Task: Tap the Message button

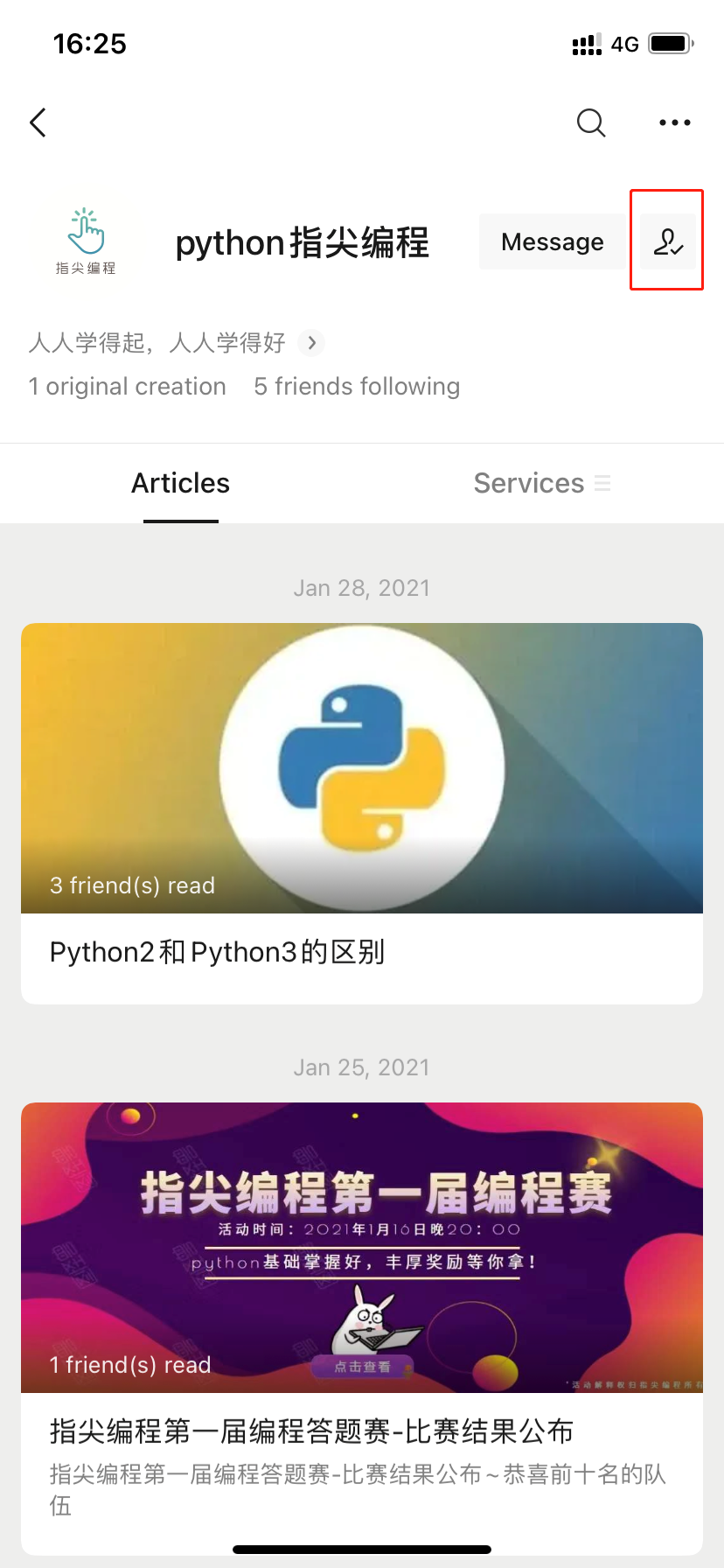Action: point(553,241)
